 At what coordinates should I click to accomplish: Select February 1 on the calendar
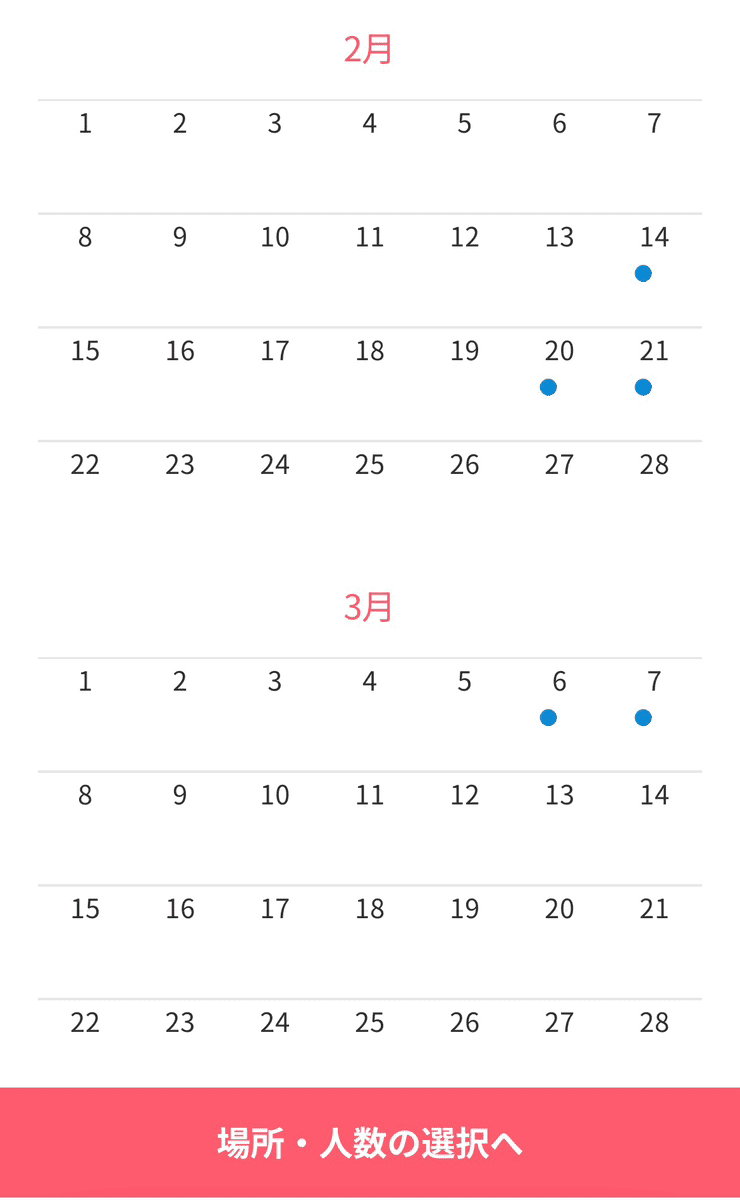coord(85,124)
